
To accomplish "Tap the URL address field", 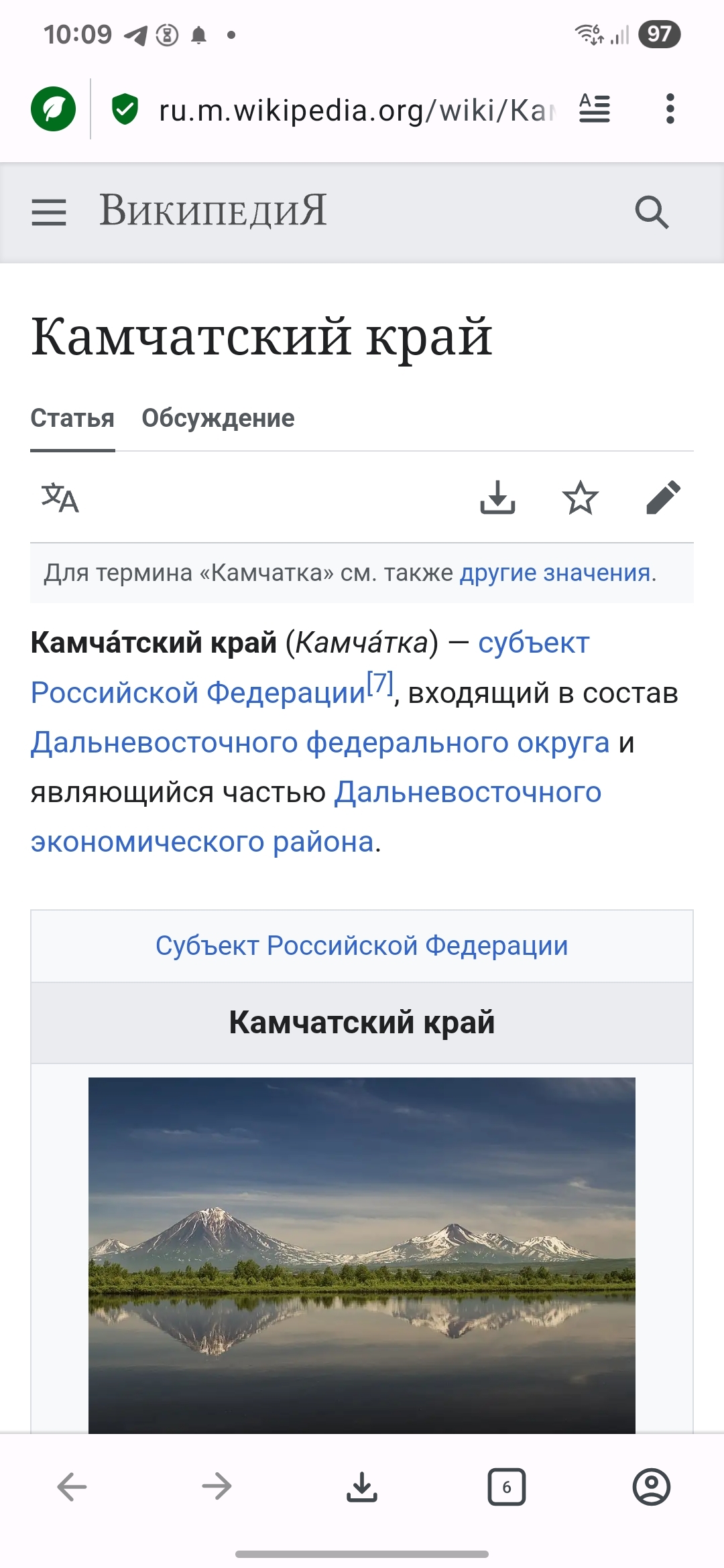I will click(x=357, y=110).
